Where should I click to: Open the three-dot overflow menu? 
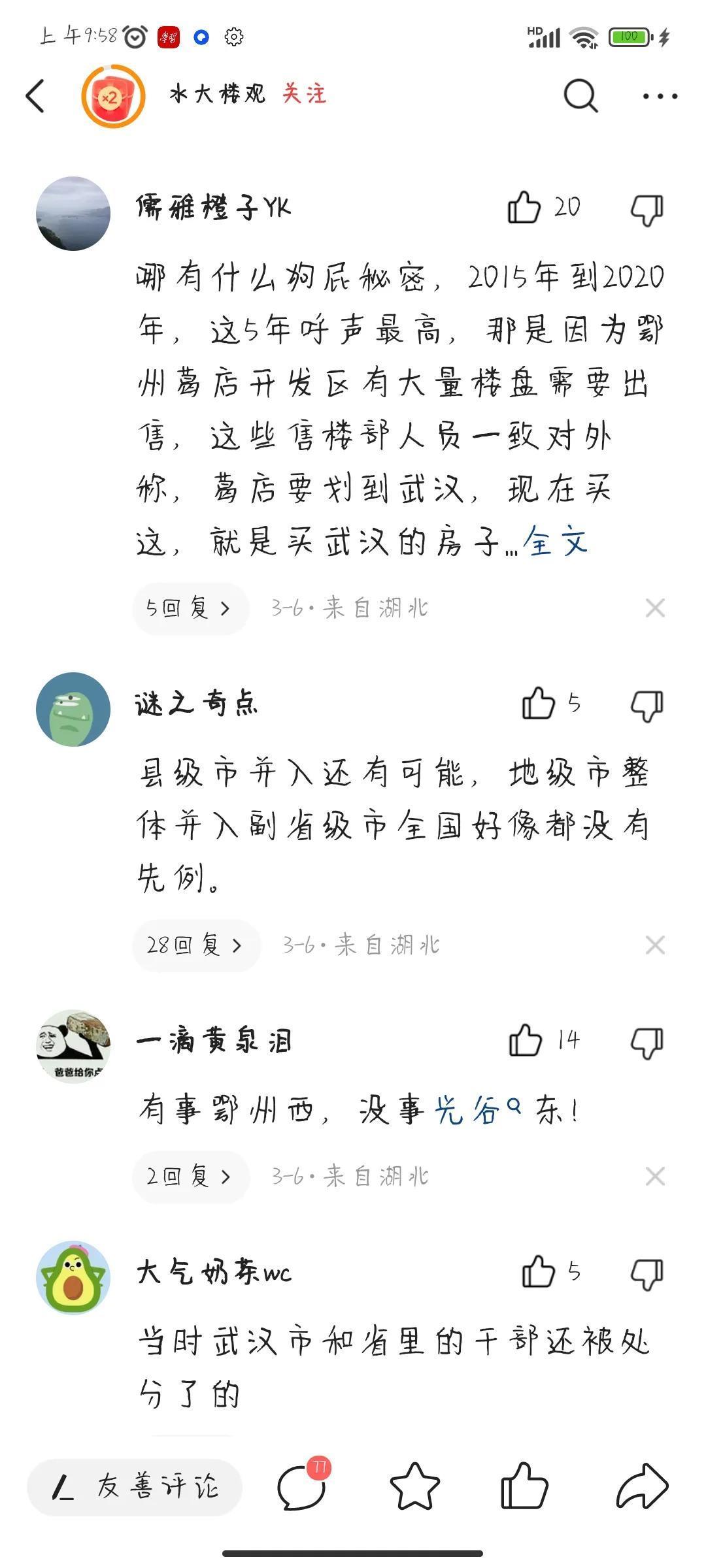659,96
